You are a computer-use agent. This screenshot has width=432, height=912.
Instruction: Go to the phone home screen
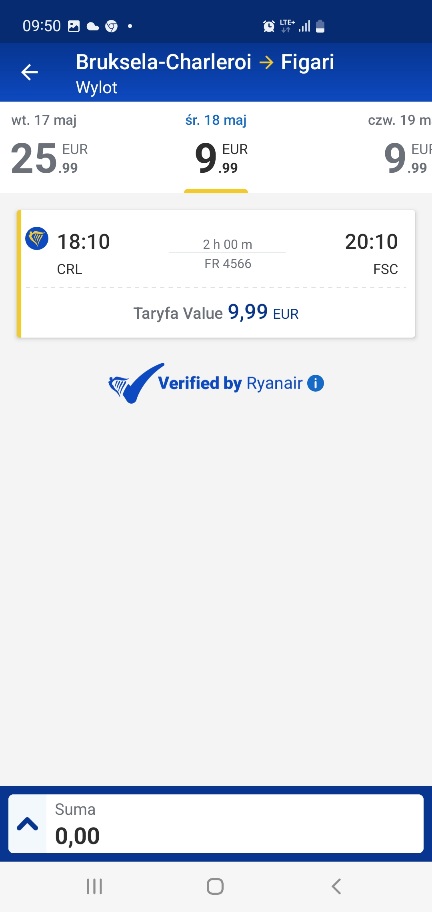[x=215, y=886]
